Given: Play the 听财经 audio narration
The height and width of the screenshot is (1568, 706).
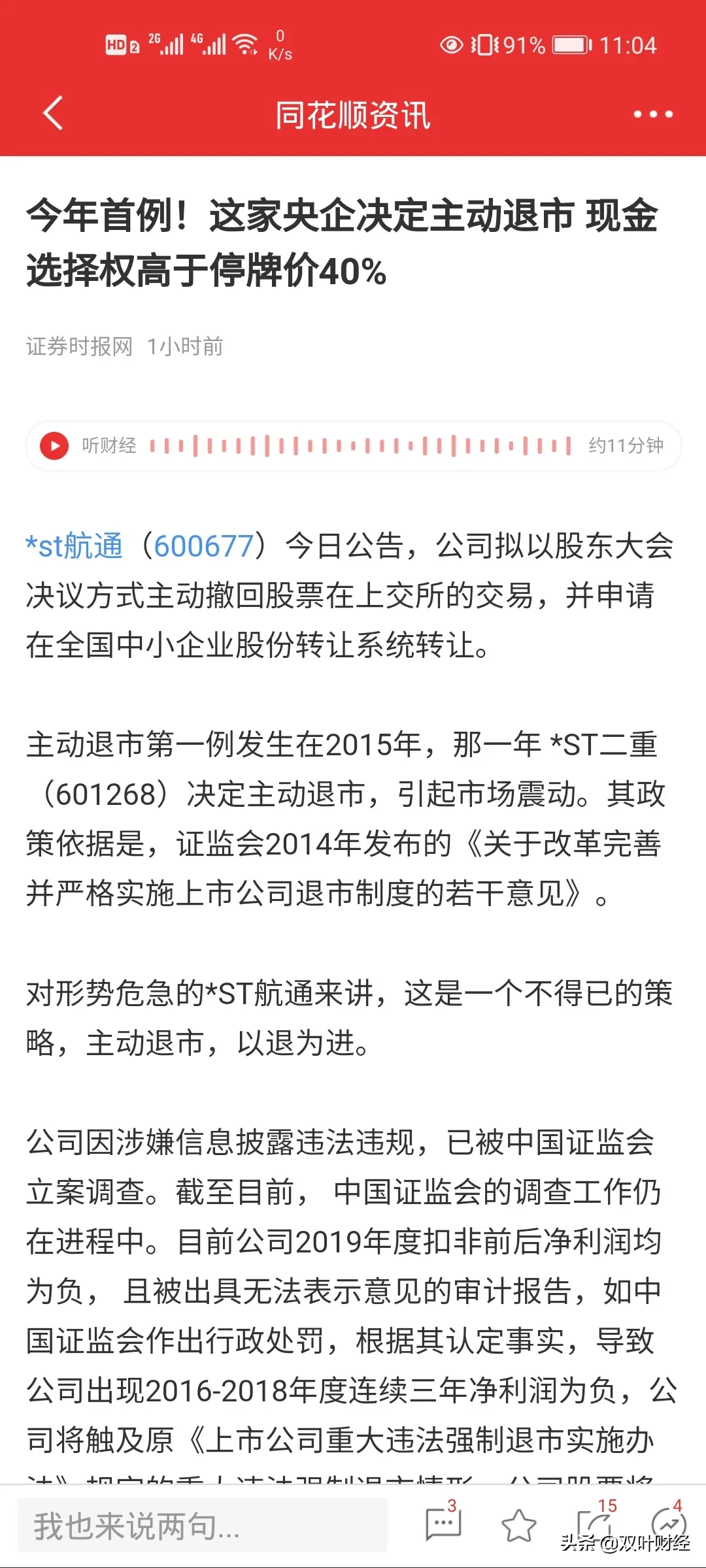Looking at the screenshot, I should point(54,446).
